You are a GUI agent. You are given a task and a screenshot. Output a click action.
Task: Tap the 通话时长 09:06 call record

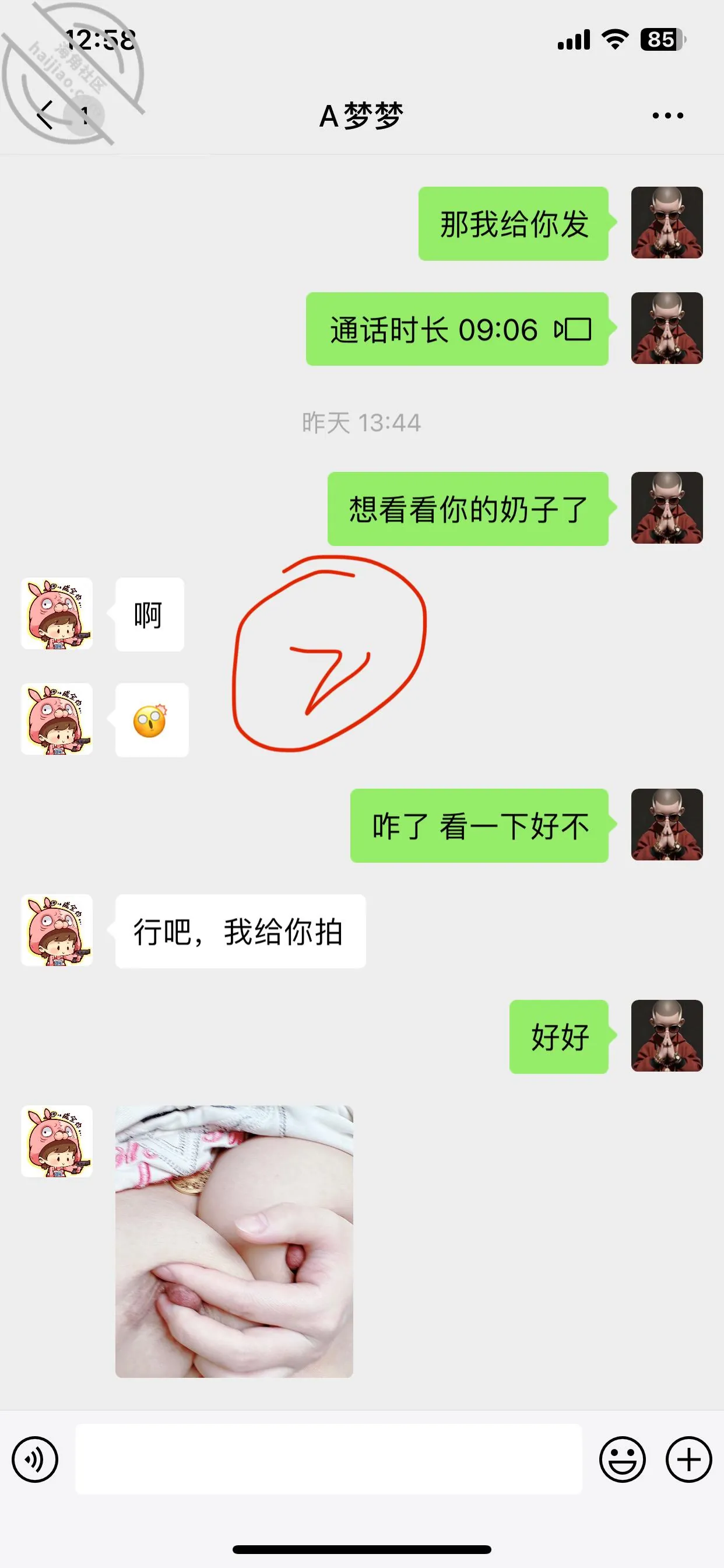tap(458, 330)
